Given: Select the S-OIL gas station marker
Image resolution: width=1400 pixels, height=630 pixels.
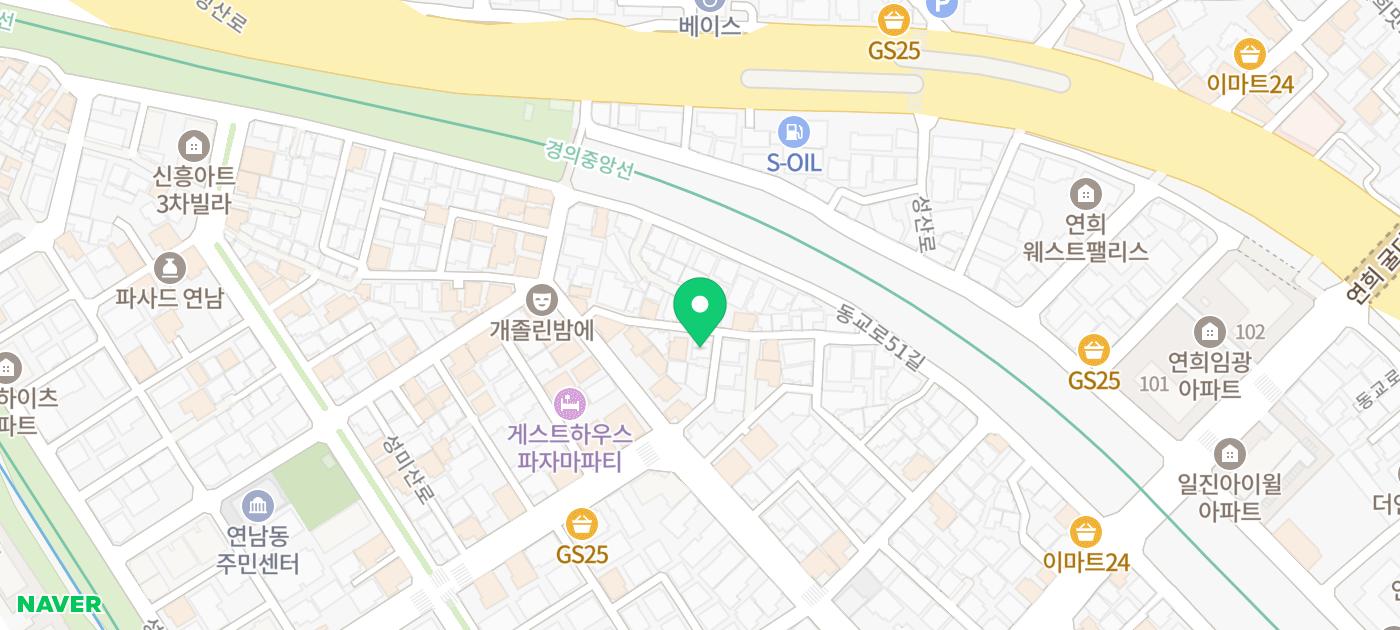Looking at the screenshot, I should [794, 131].
